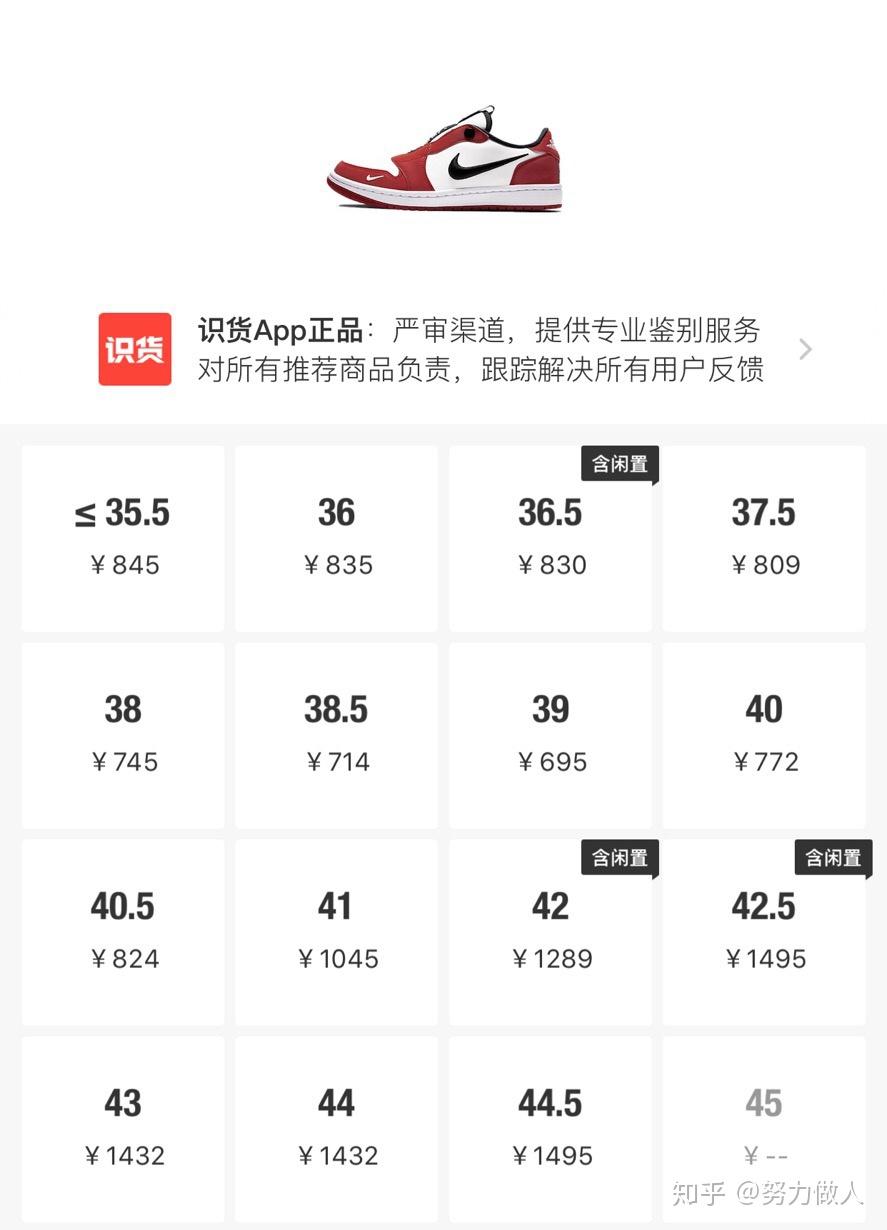Screen dimensions: 887x1230
Task: Select size 41 at ¥1045
Action: pyautogui.click(x=337, y=932)
